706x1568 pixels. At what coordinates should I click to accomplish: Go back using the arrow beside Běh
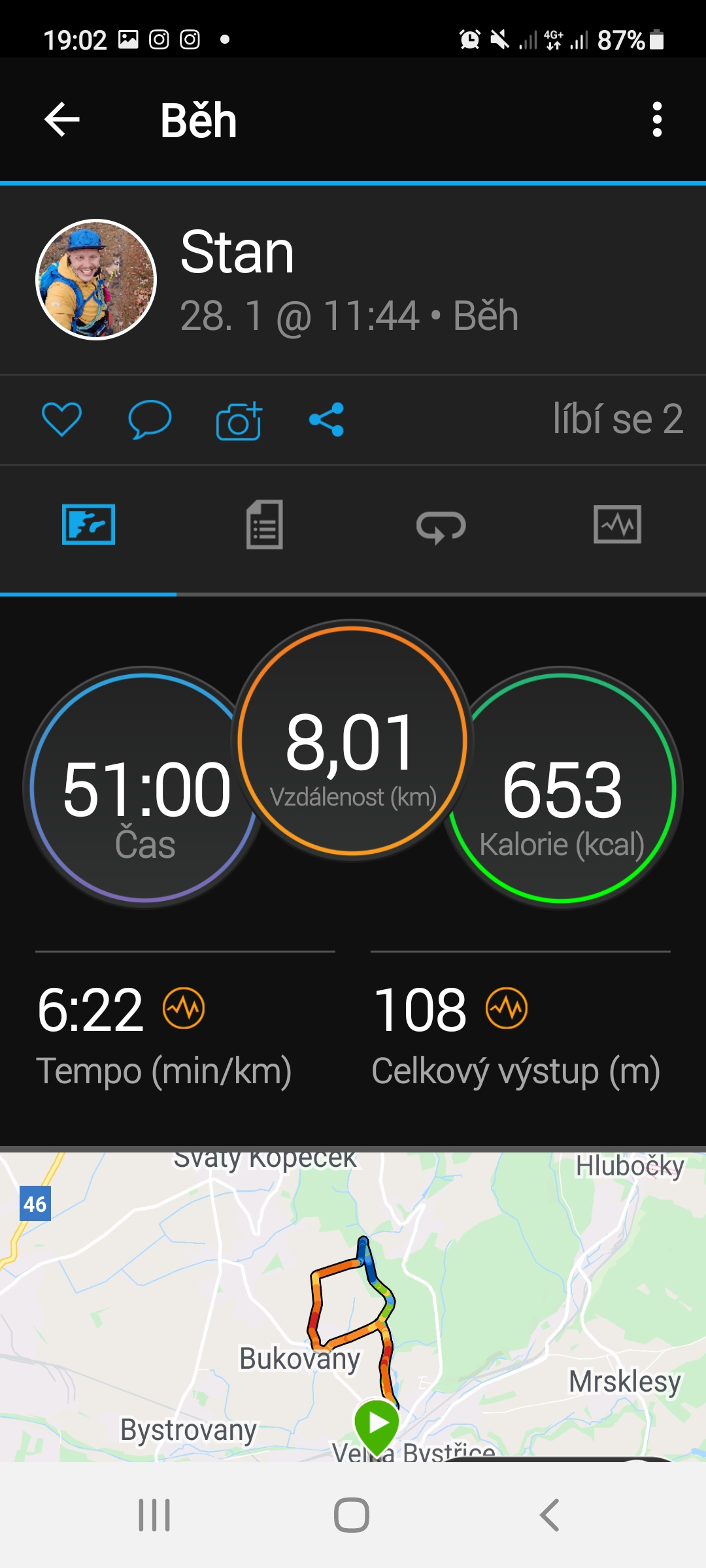point(62,120)
